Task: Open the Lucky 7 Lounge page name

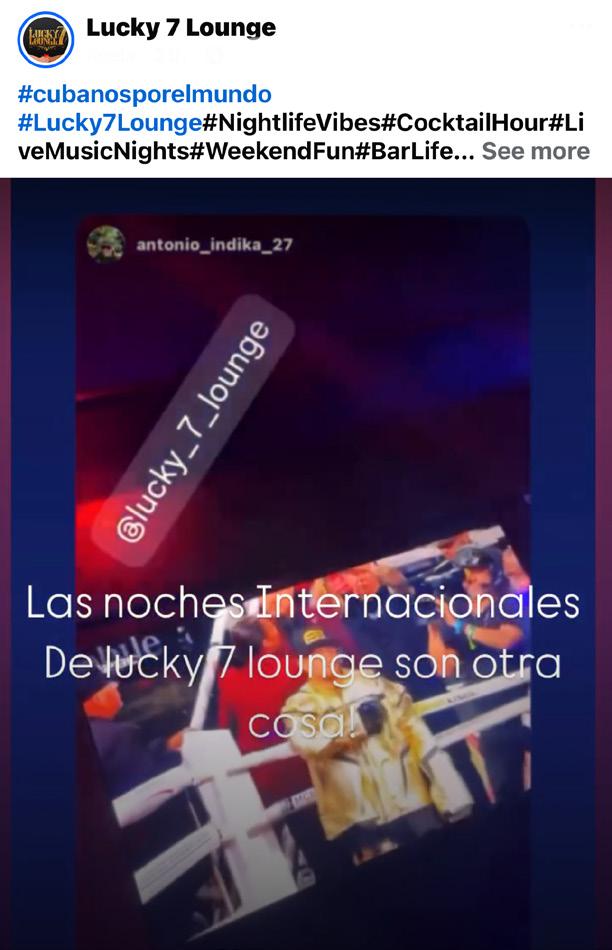Action: pos(181,28)
